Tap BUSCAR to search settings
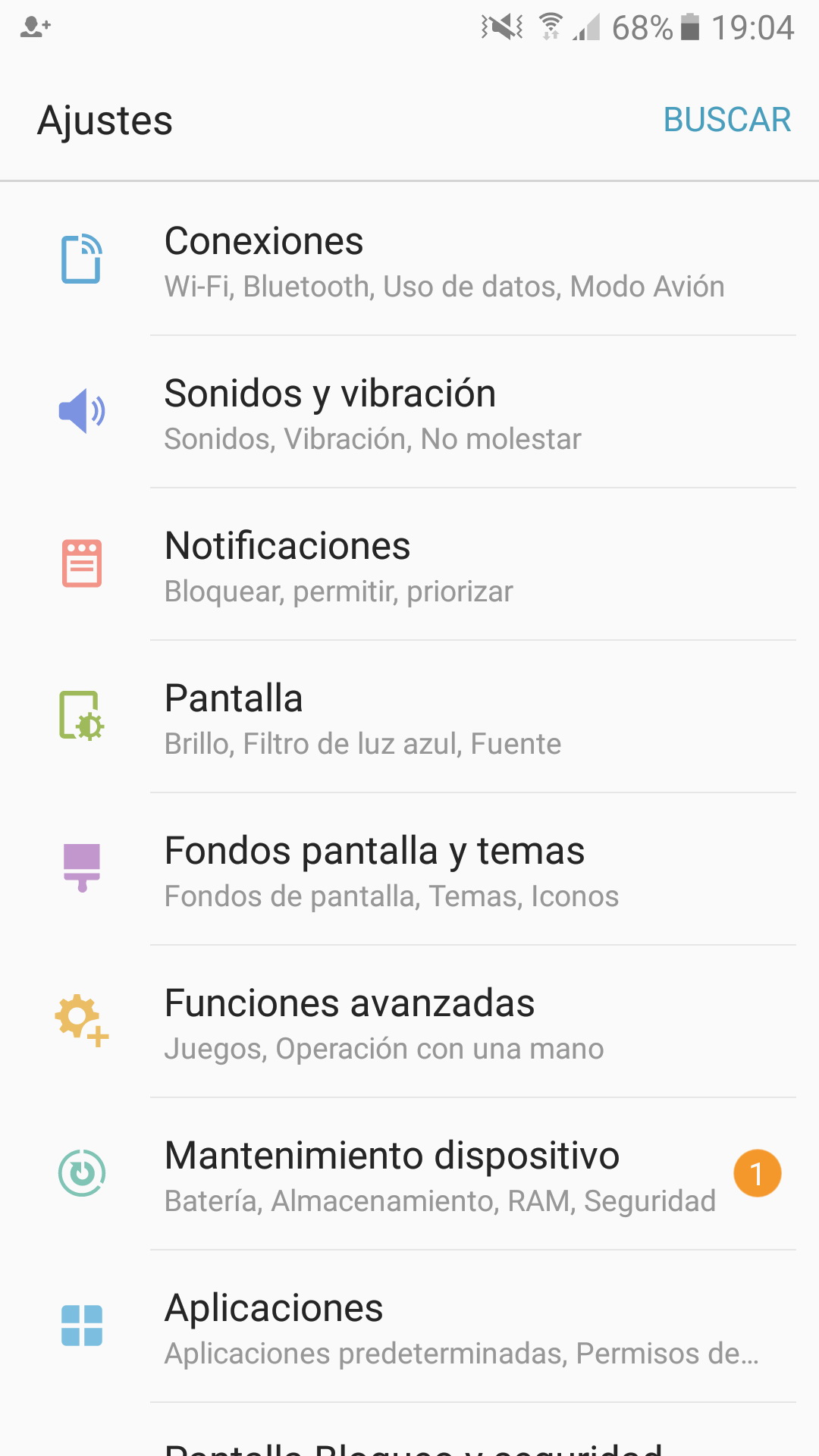 726,120
